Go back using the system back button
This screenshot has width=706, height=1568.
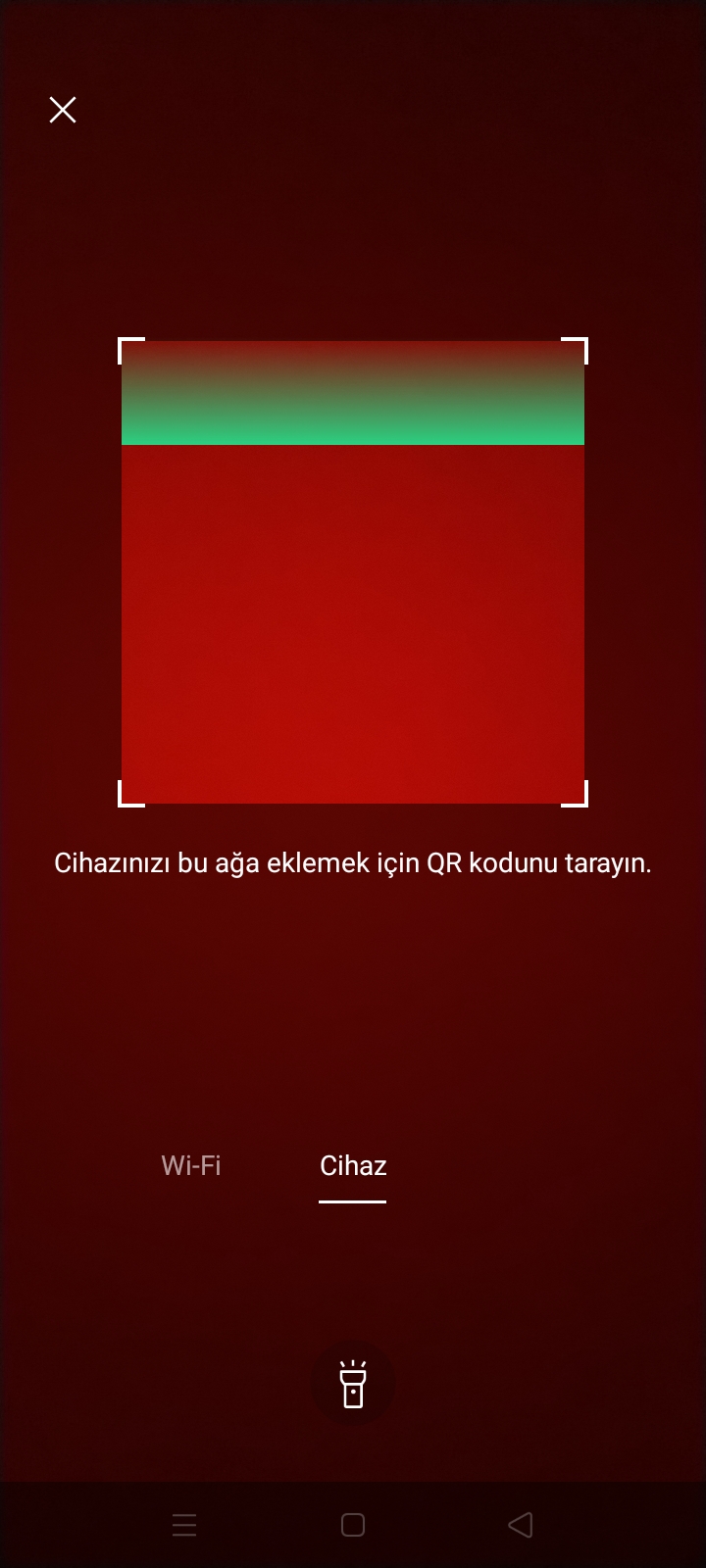click(x=521, y=1525)
